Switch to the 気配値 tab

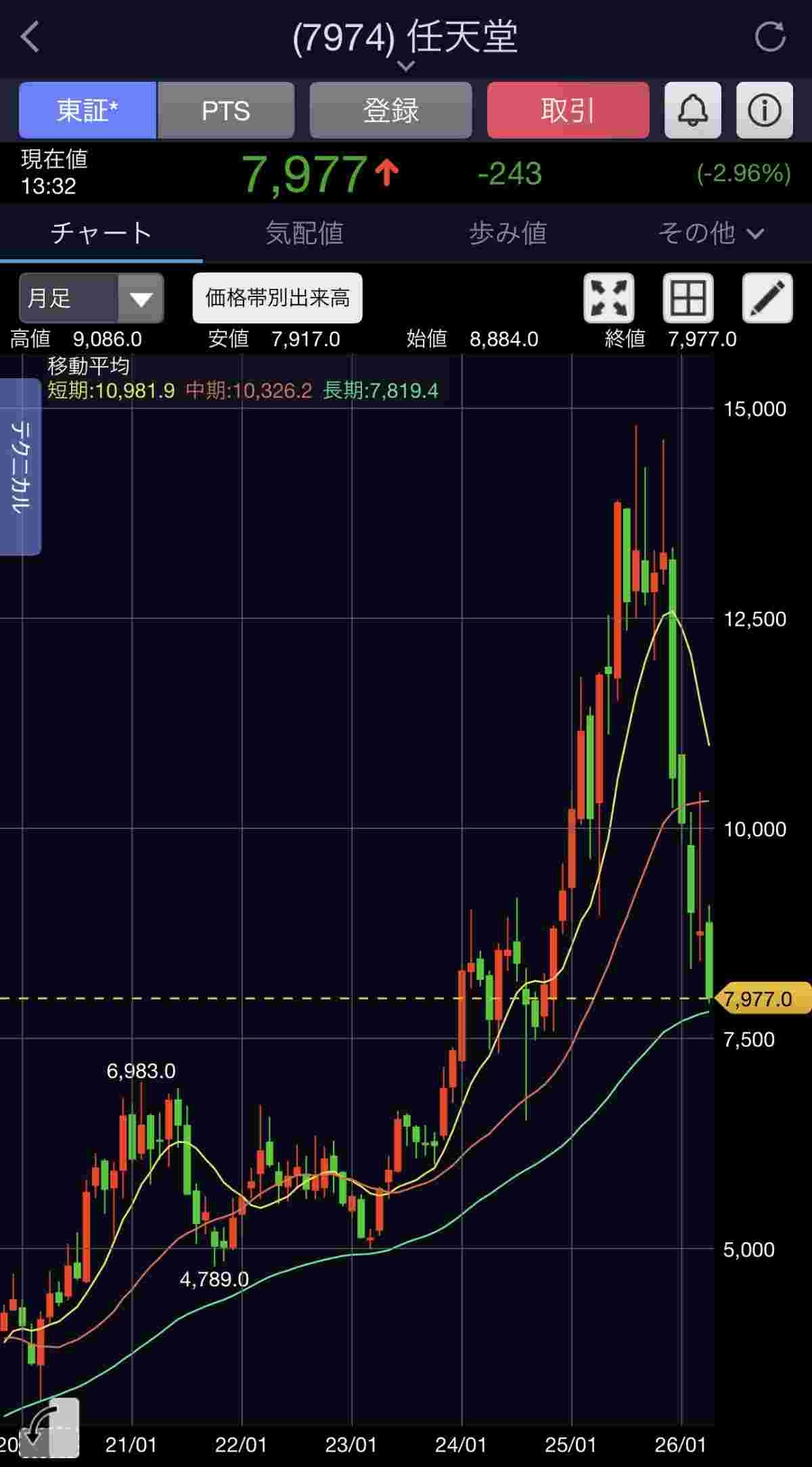point(304,233)
